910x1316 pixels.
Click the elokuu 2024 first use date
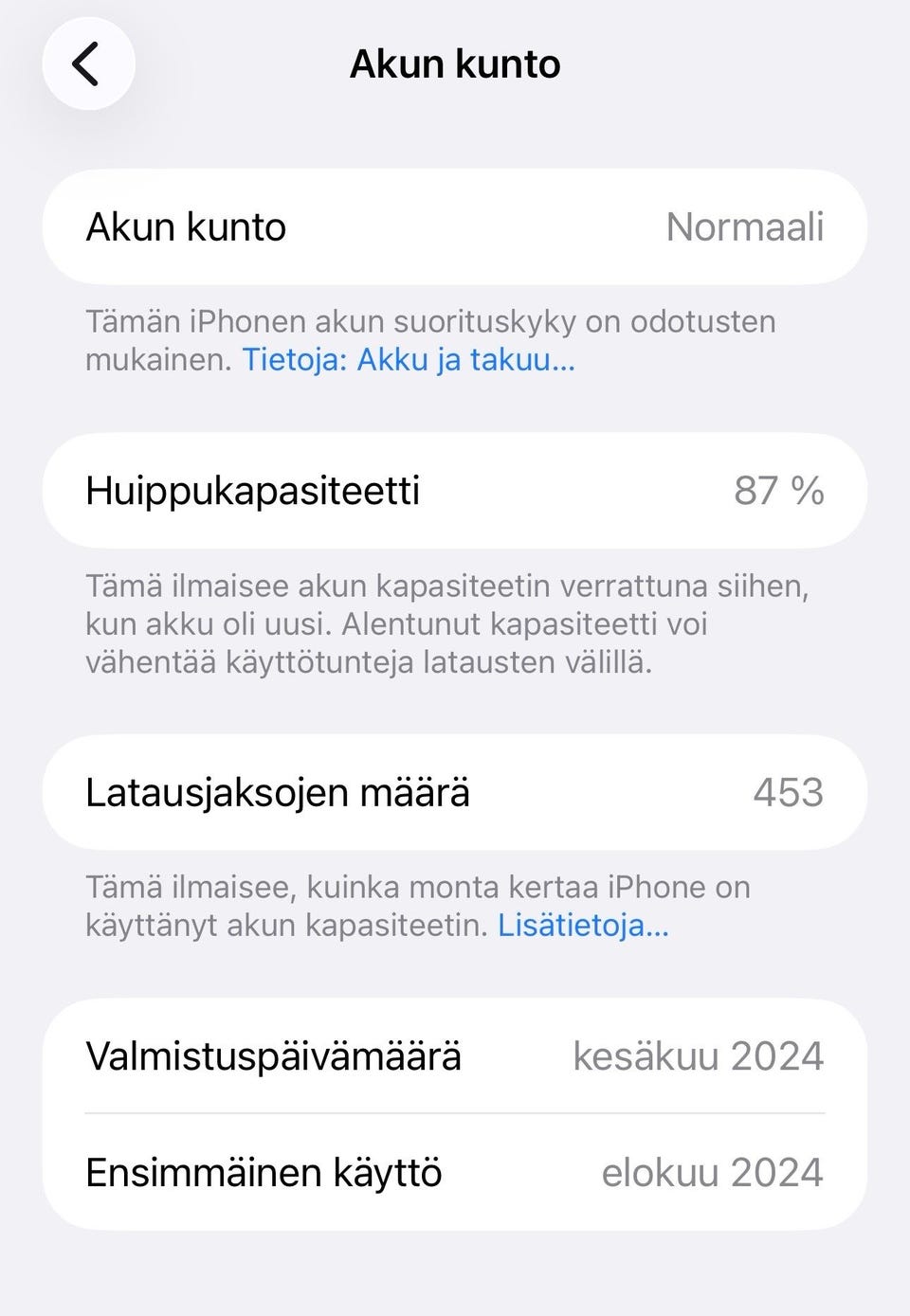coord(713,1172)
